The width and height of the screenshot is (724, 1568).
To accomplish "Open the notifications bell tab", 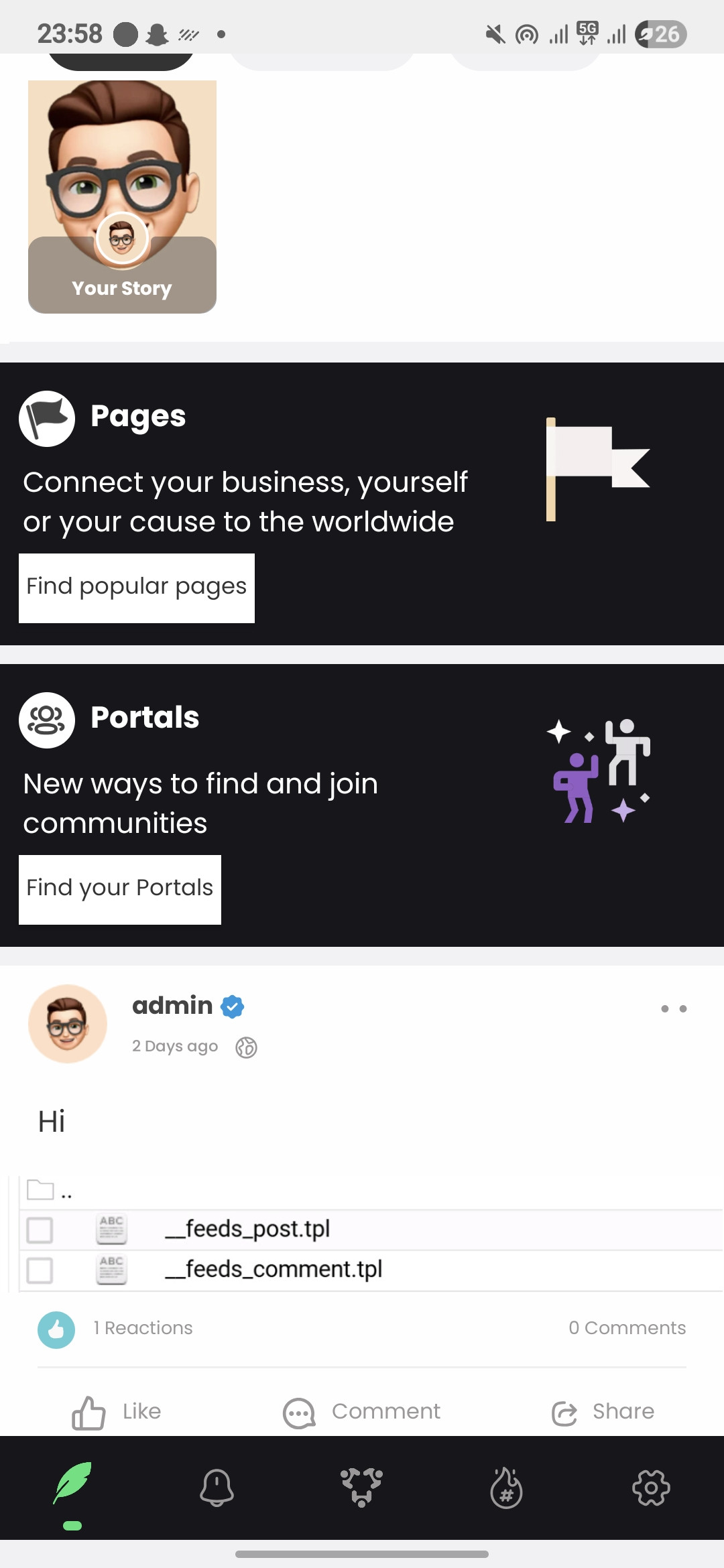I will [217, 1488].
